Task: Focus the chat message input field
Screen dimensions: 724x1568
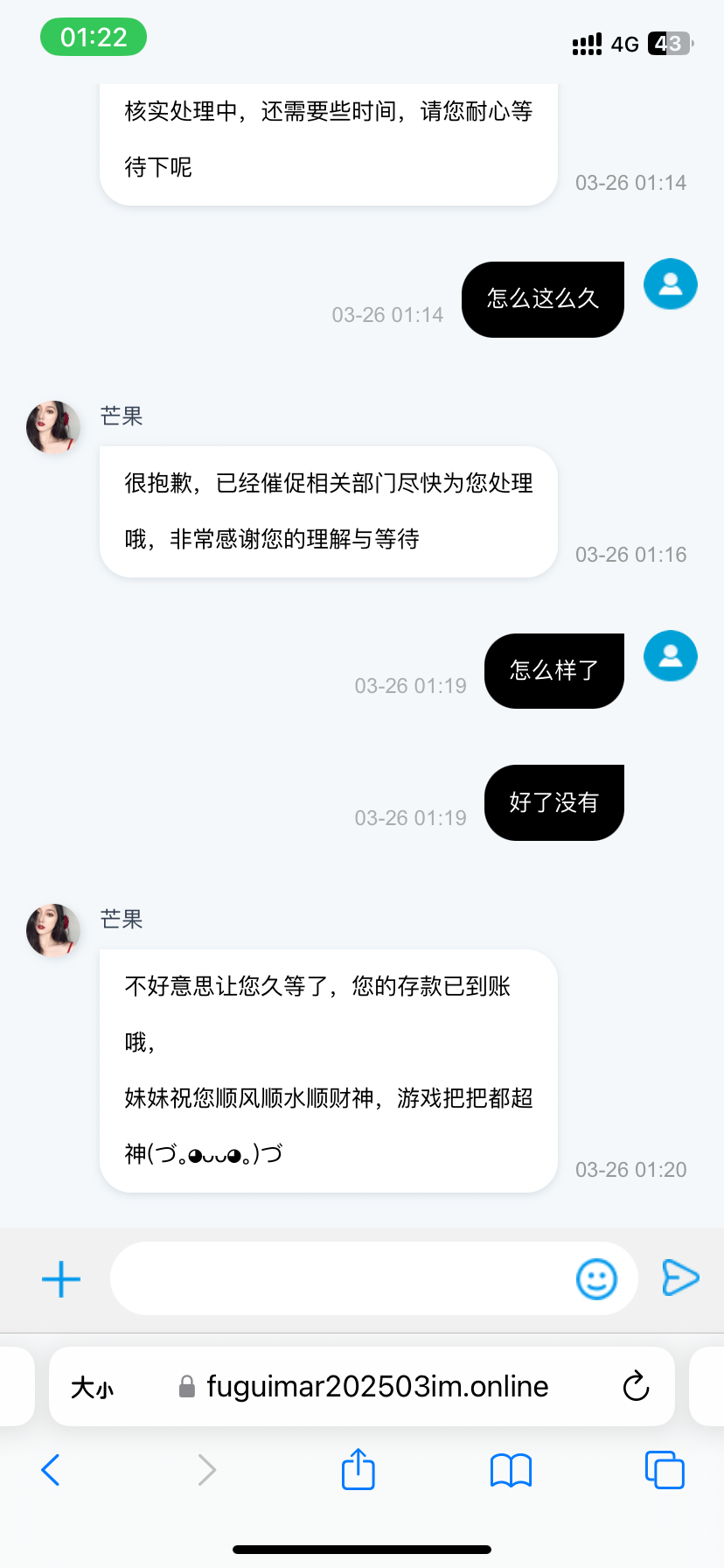Action: [341, 1278]
